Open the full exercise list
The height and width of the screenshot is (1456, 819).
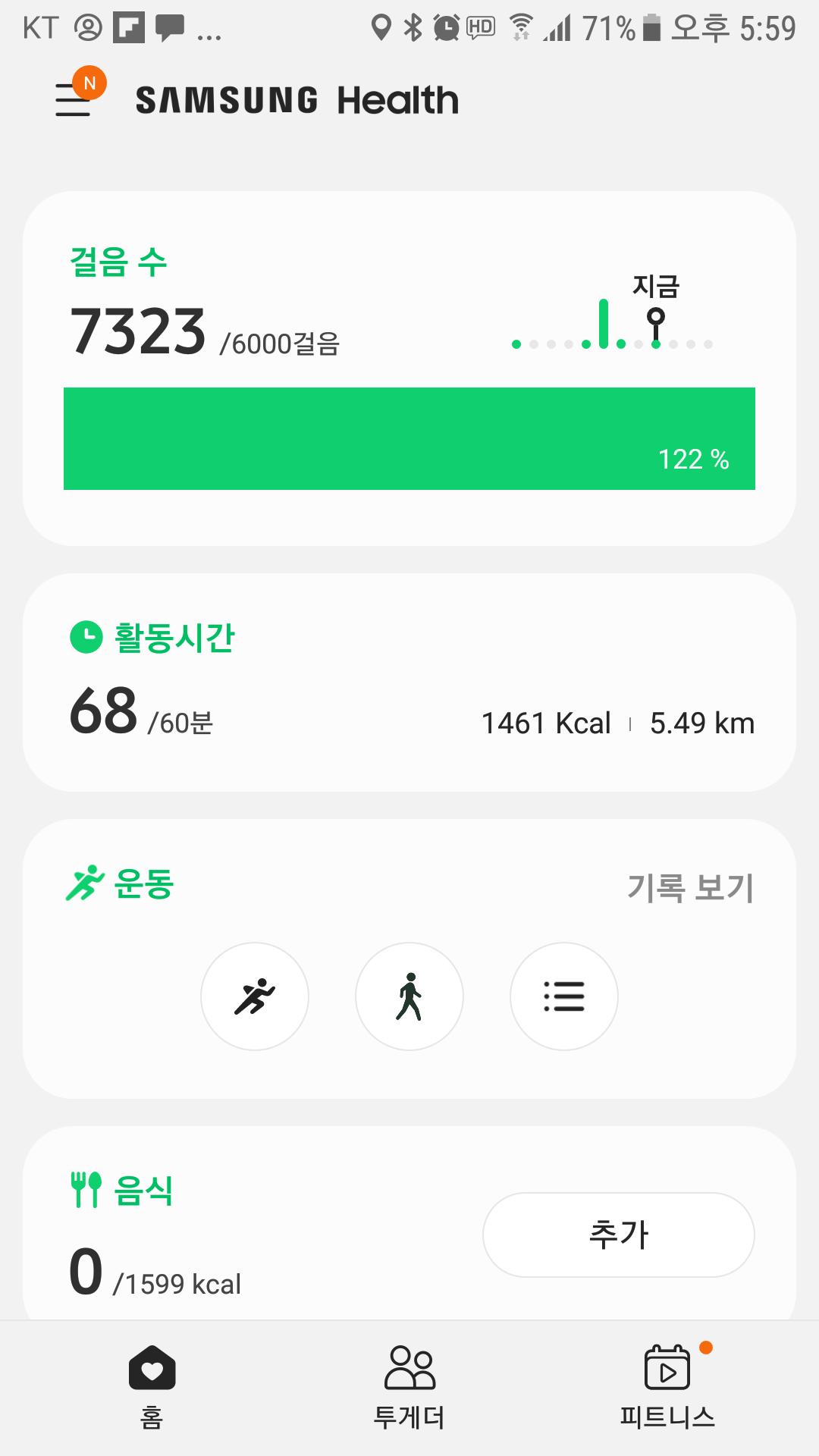click(564, 996)
